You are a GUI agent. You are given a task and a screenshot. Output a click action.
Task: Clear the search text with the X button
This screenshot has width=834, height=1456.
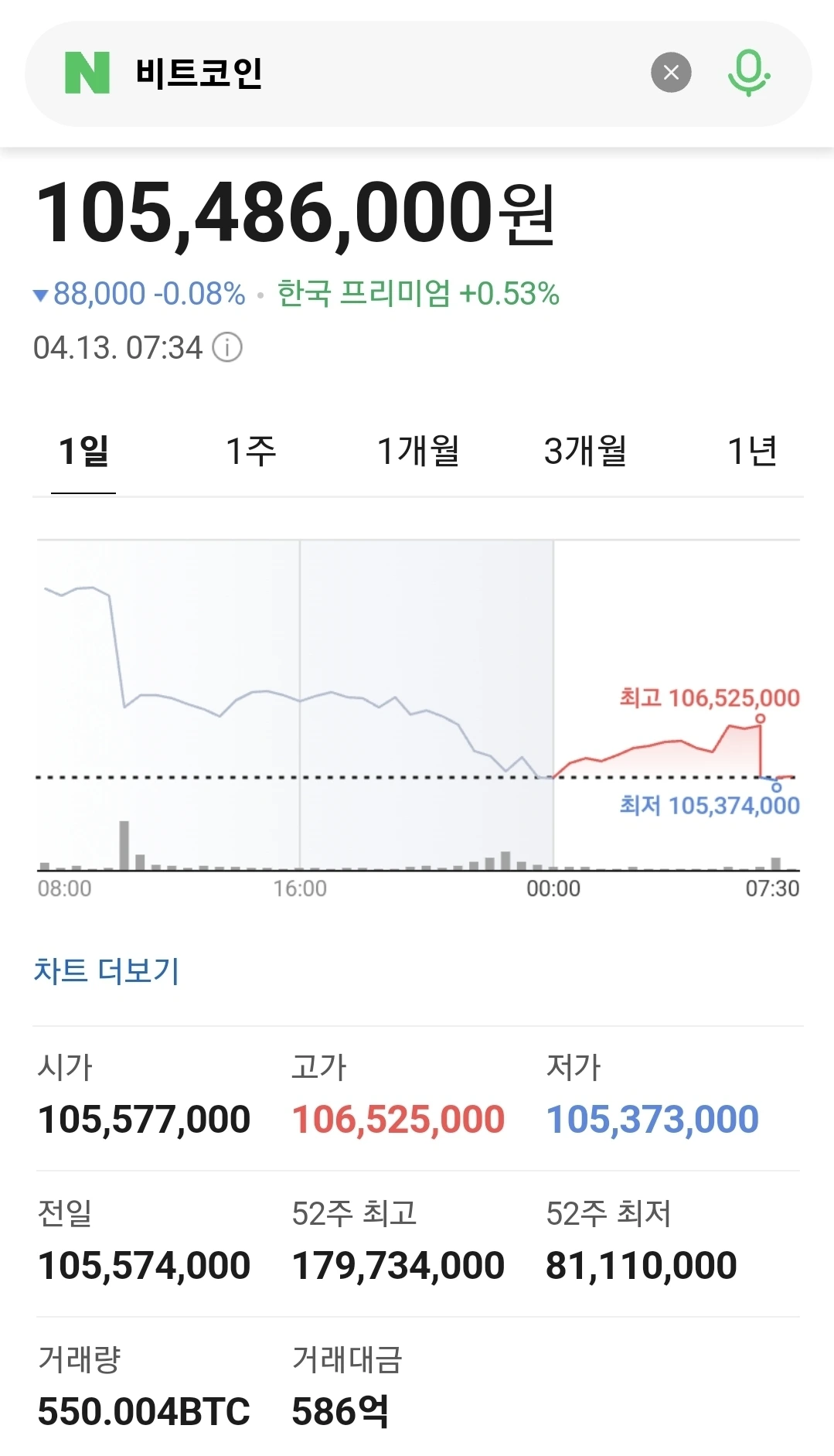pos(671,73)
